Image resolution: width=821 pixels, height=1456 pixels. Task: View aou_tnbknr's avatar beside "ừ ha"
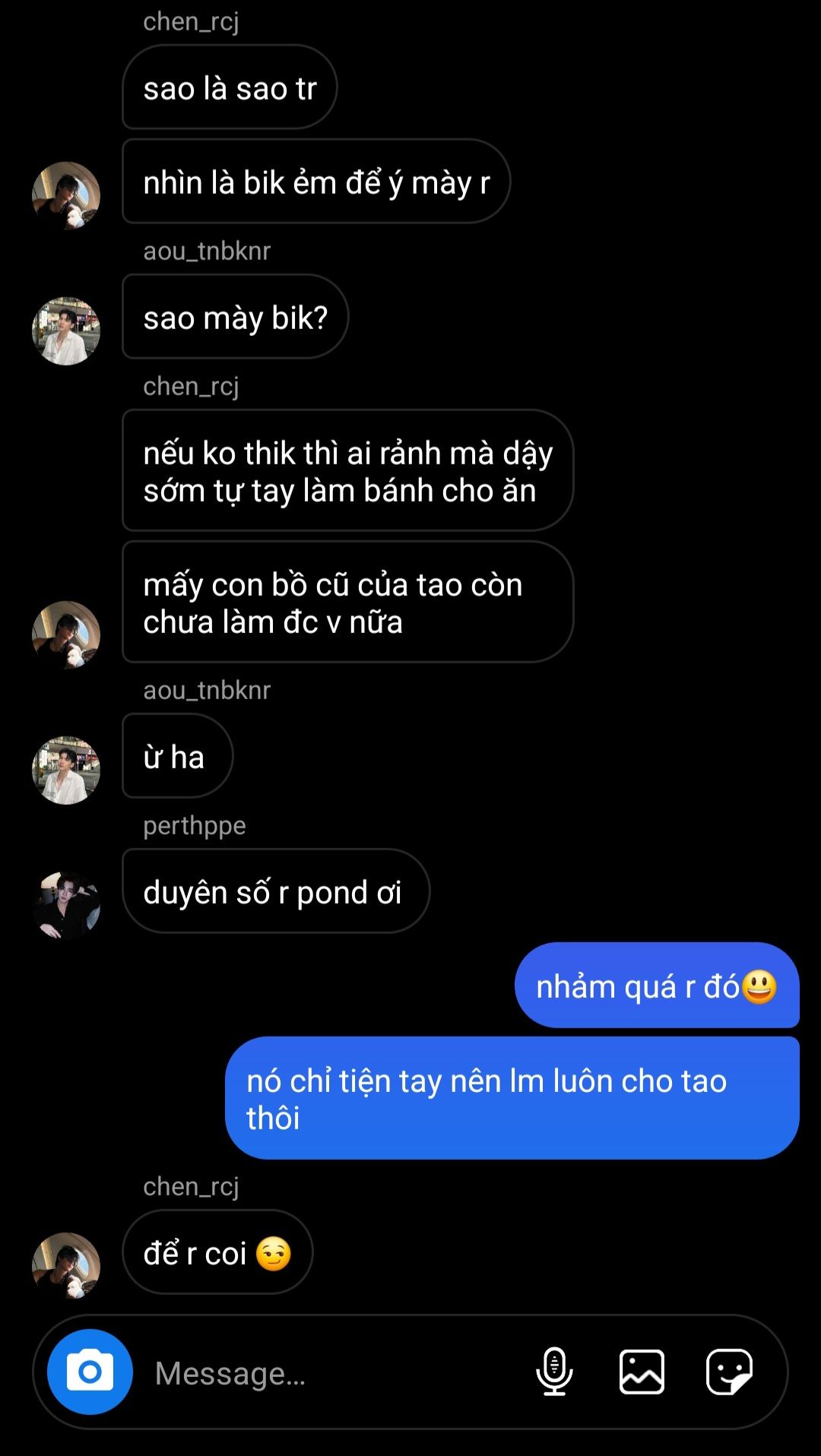(66, 770)
